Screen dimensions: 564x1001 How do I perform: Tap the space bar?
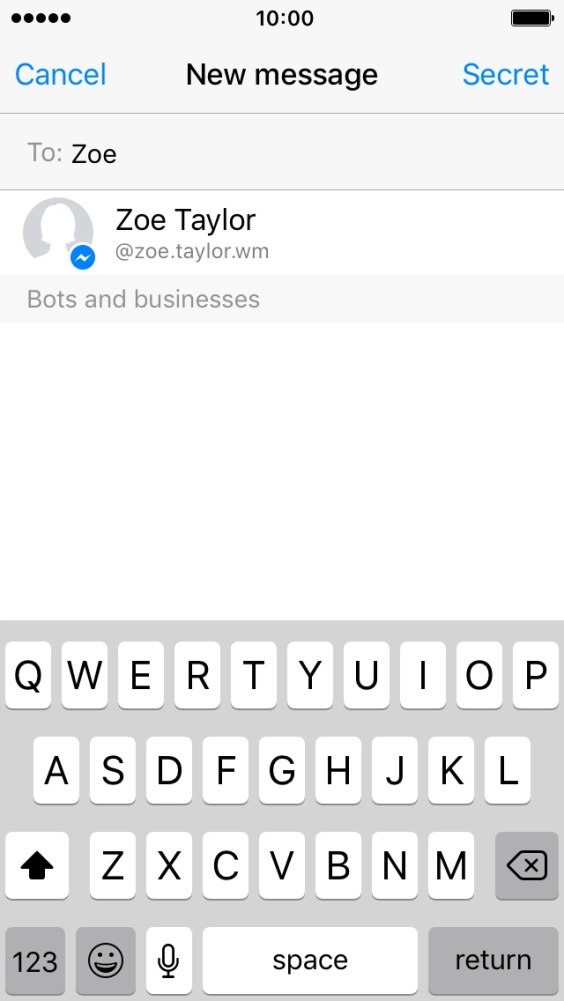coord(310,960)
